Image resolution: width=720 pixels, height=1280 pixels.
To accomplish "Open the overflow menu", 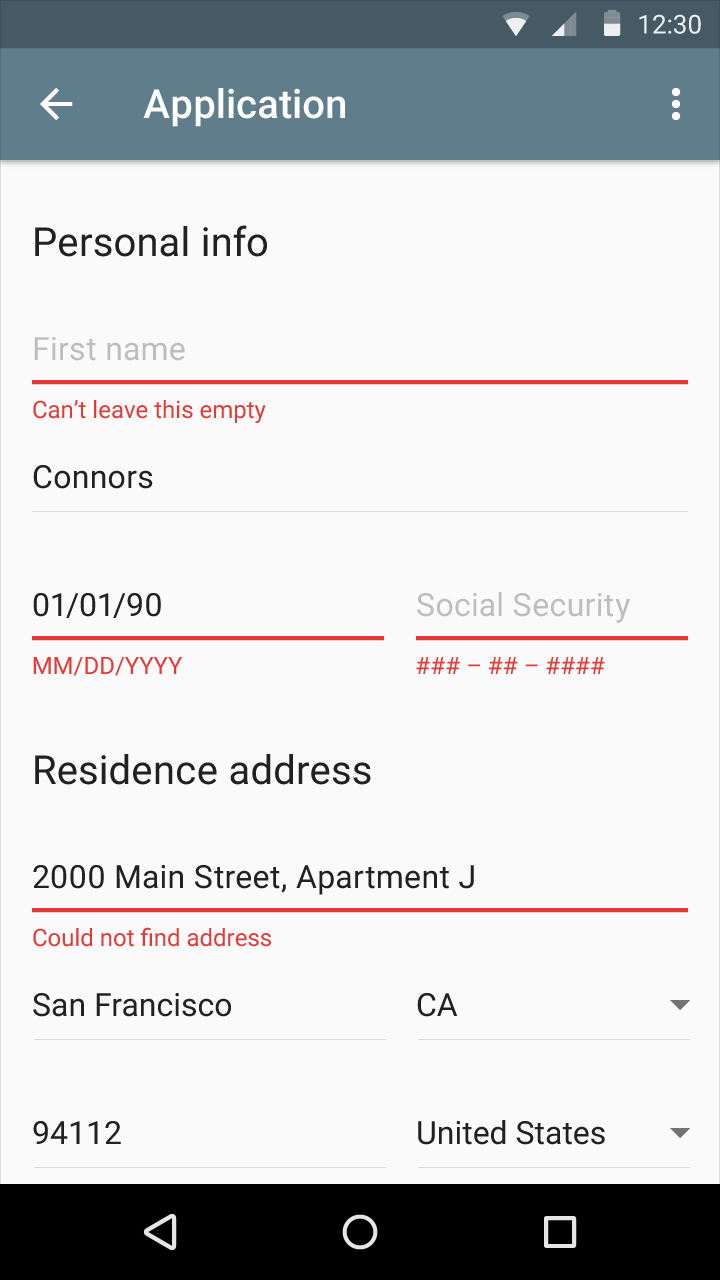I will point(676,104).
